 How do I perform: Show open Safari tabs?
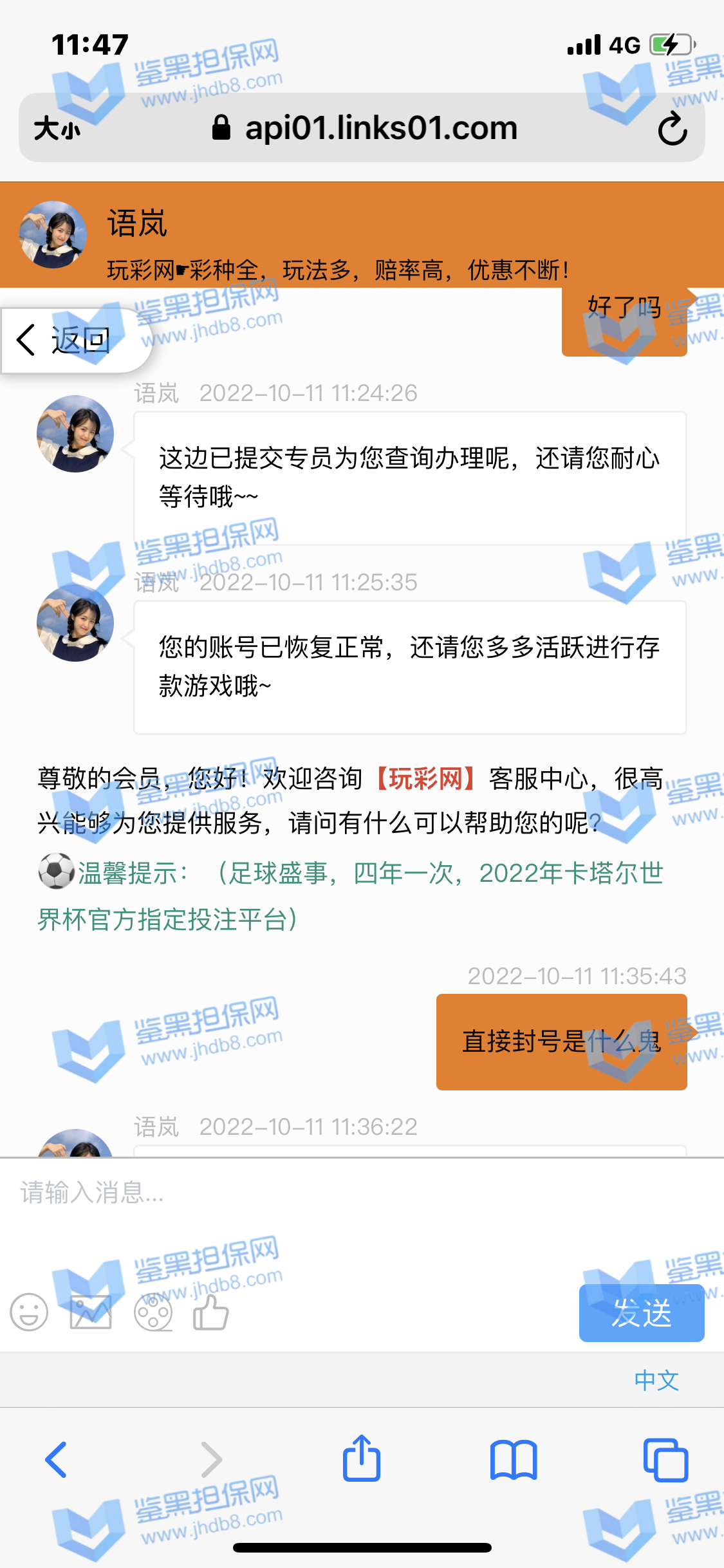(x=665, y=1460)
